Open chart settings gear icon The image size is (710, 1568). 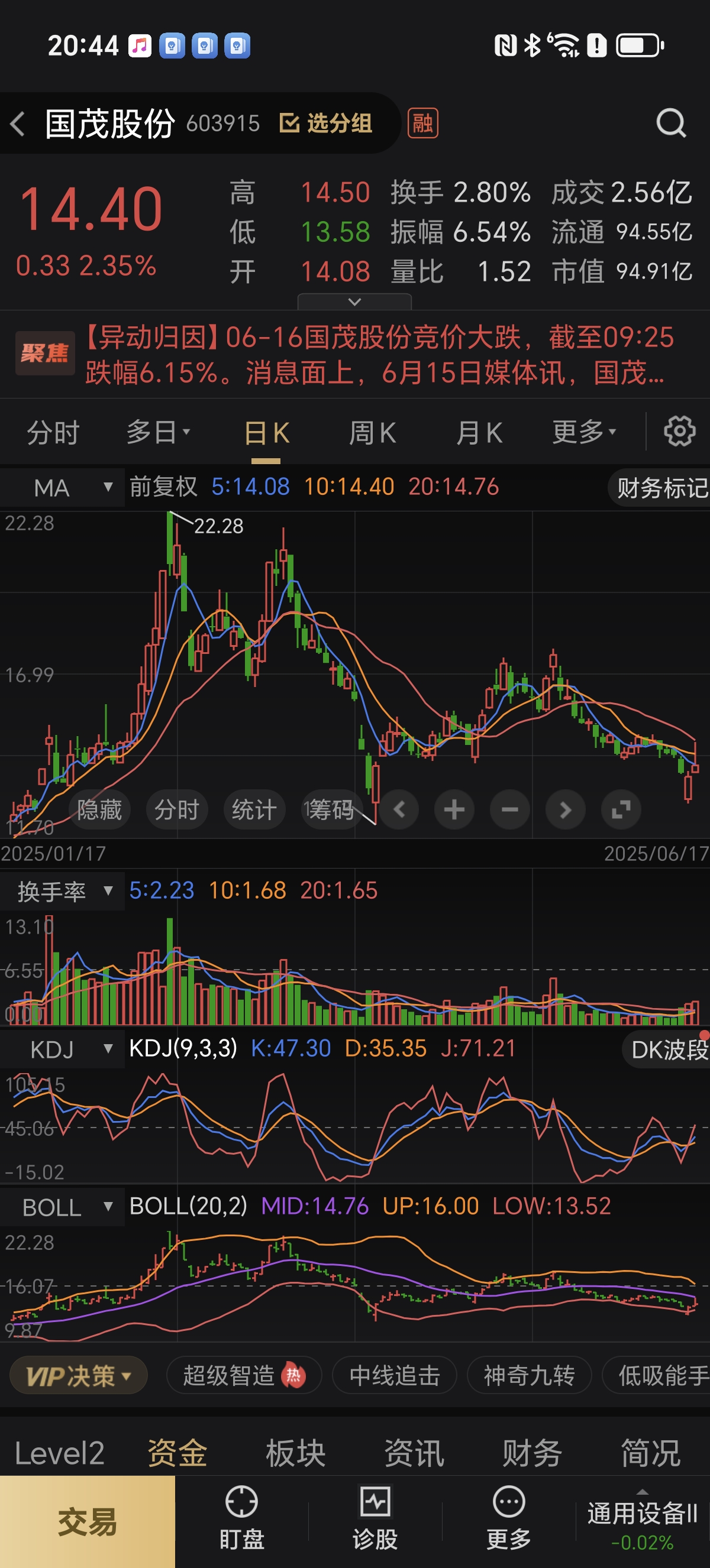(x=679, y=432)
